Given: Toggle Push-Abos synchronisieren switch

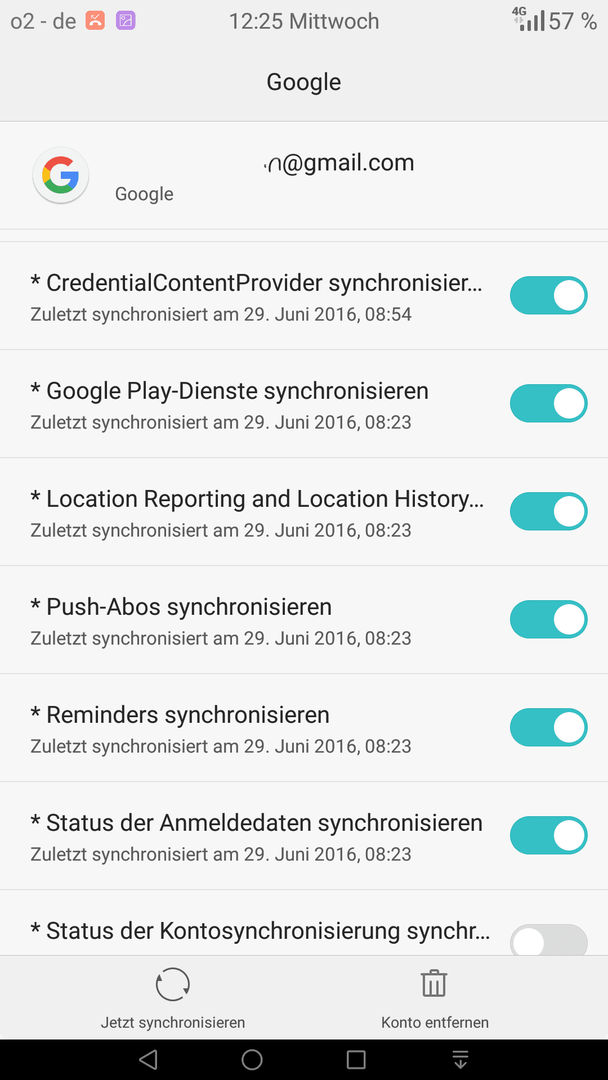Looking at the screenshot, I should [548, 619].
